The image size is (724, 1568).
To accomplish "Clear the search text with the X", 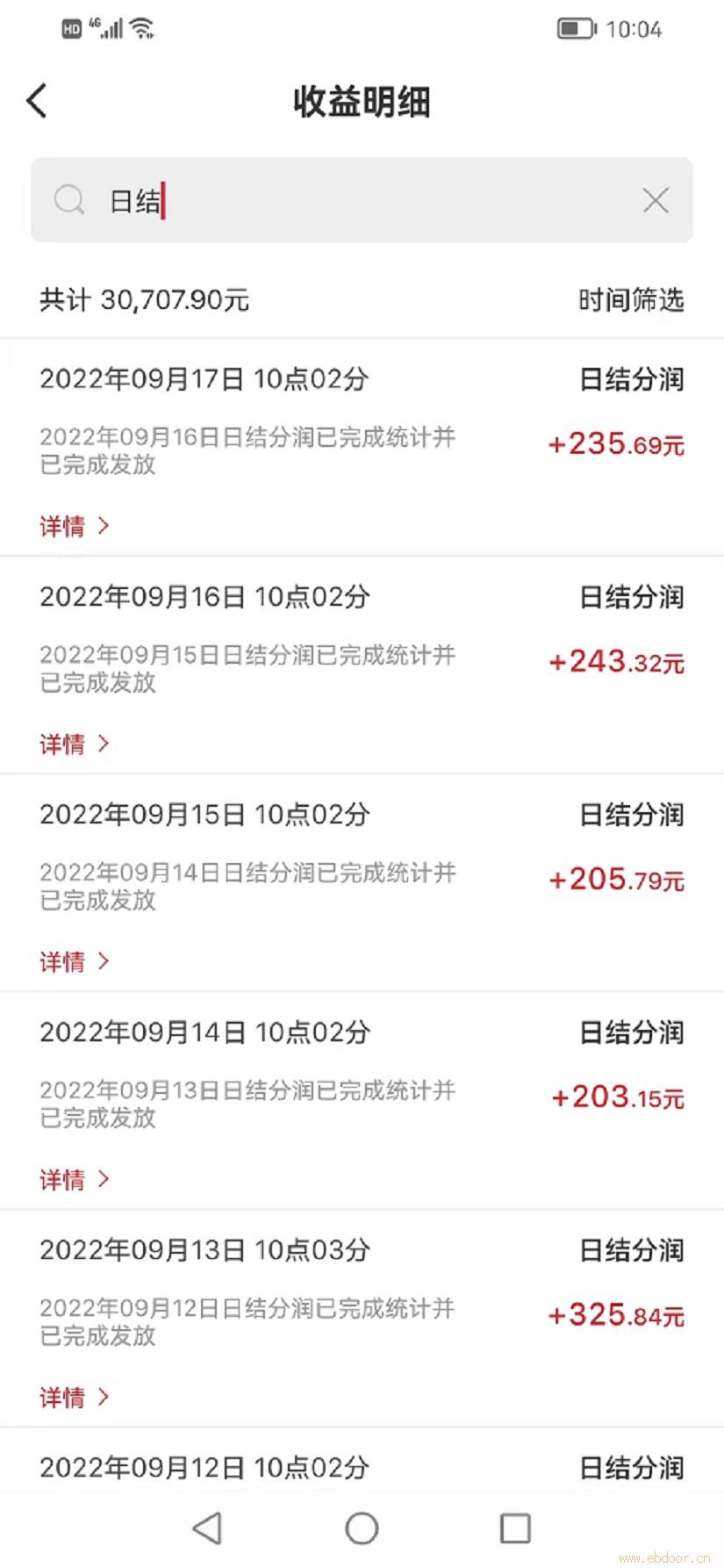I will 656,200.
